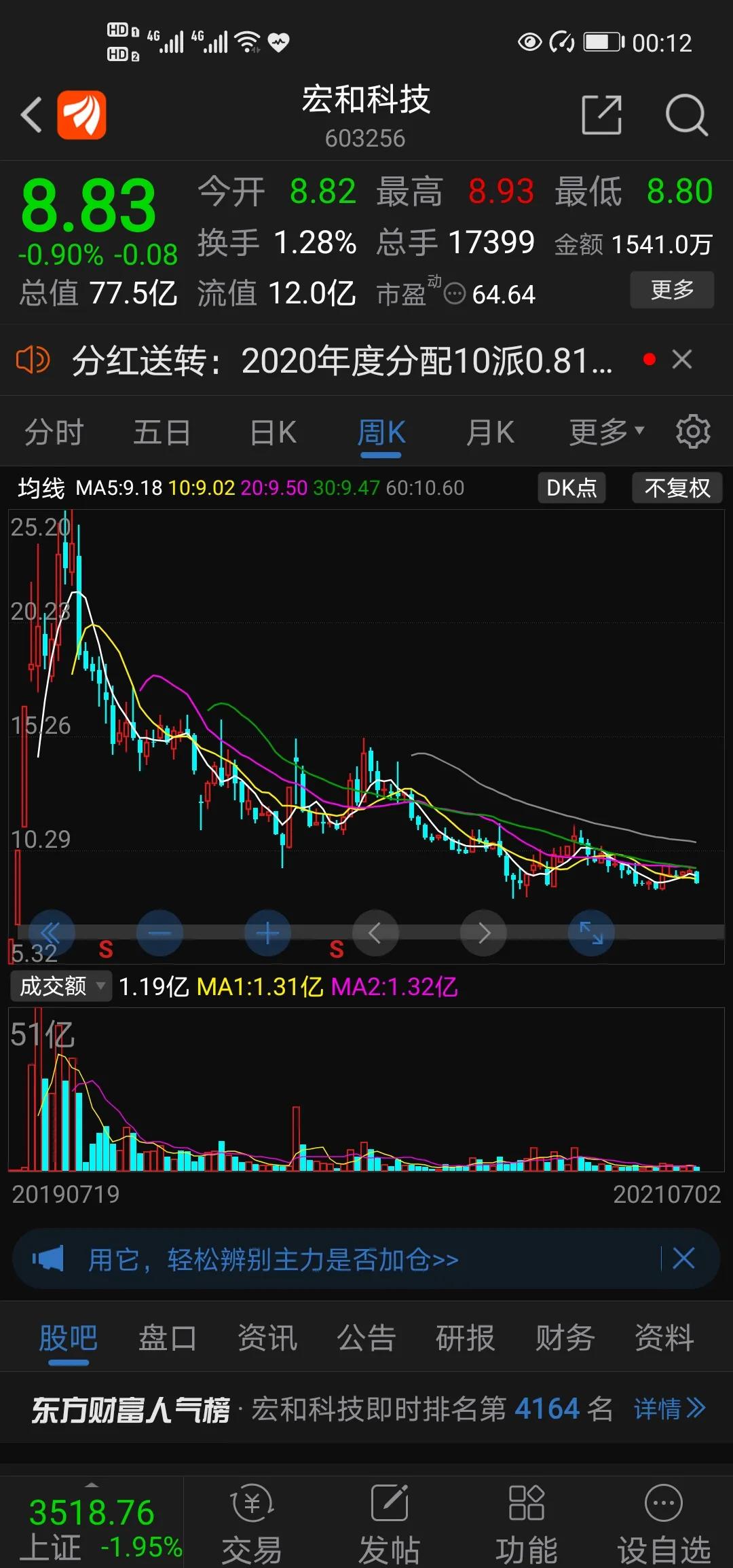Expand the chart to full screen
This screenshot has height=1568, width=733.
click(591, 933)
